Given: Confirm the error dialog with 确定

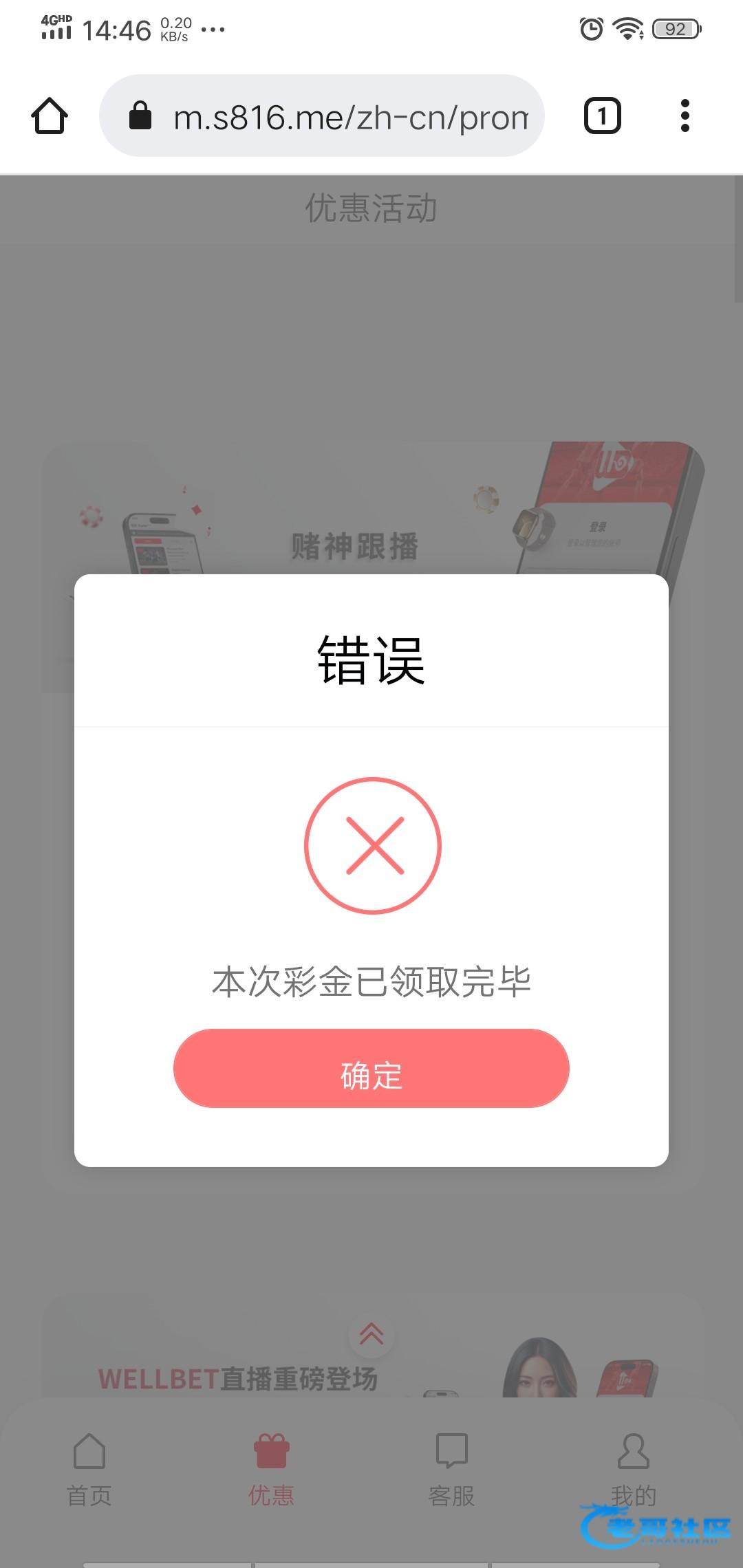Looking at the screenshot, I should tap(371, 1068).
